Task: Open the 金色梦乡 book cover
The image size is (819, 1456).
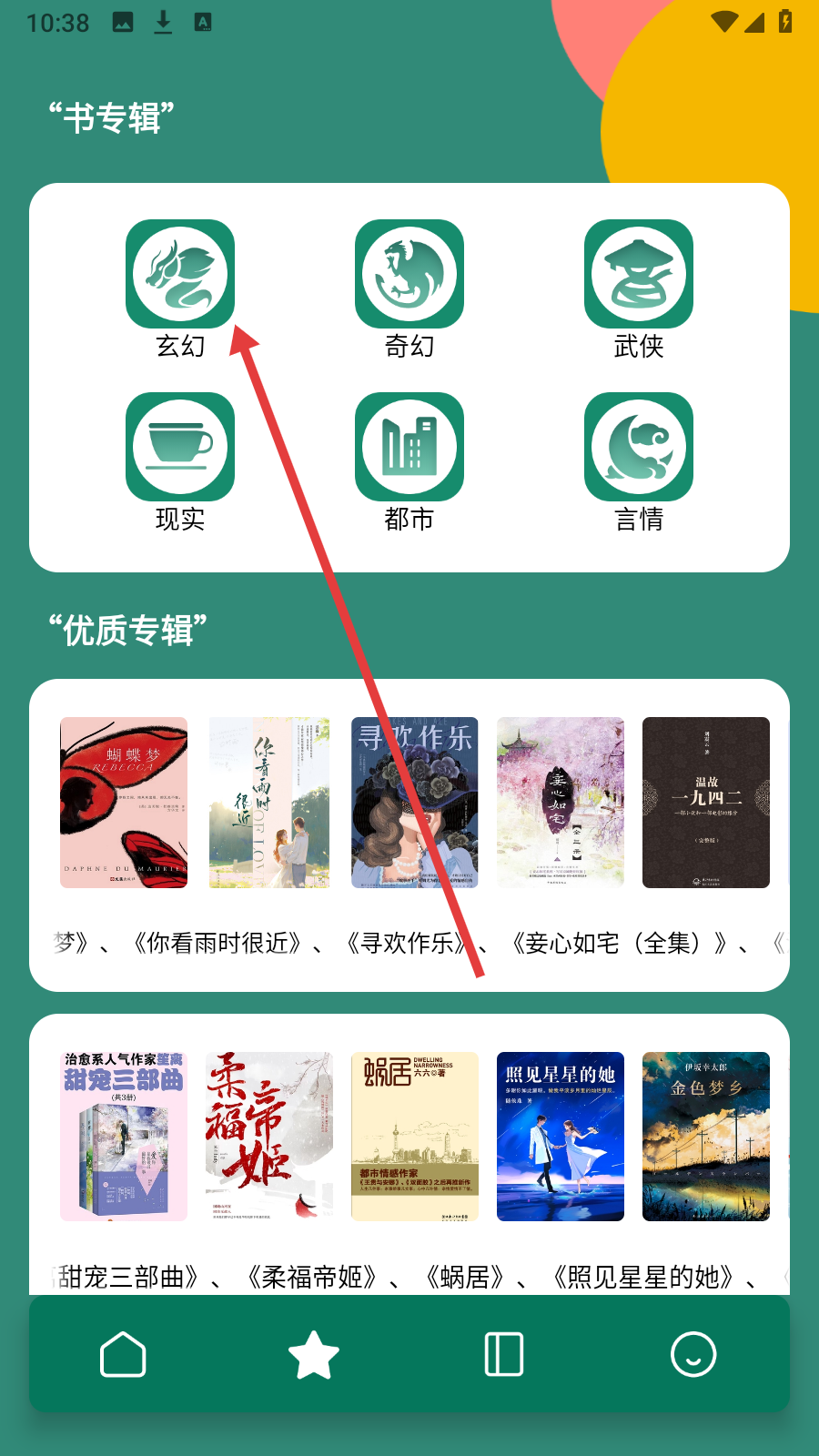Action: coord(706,1137)
